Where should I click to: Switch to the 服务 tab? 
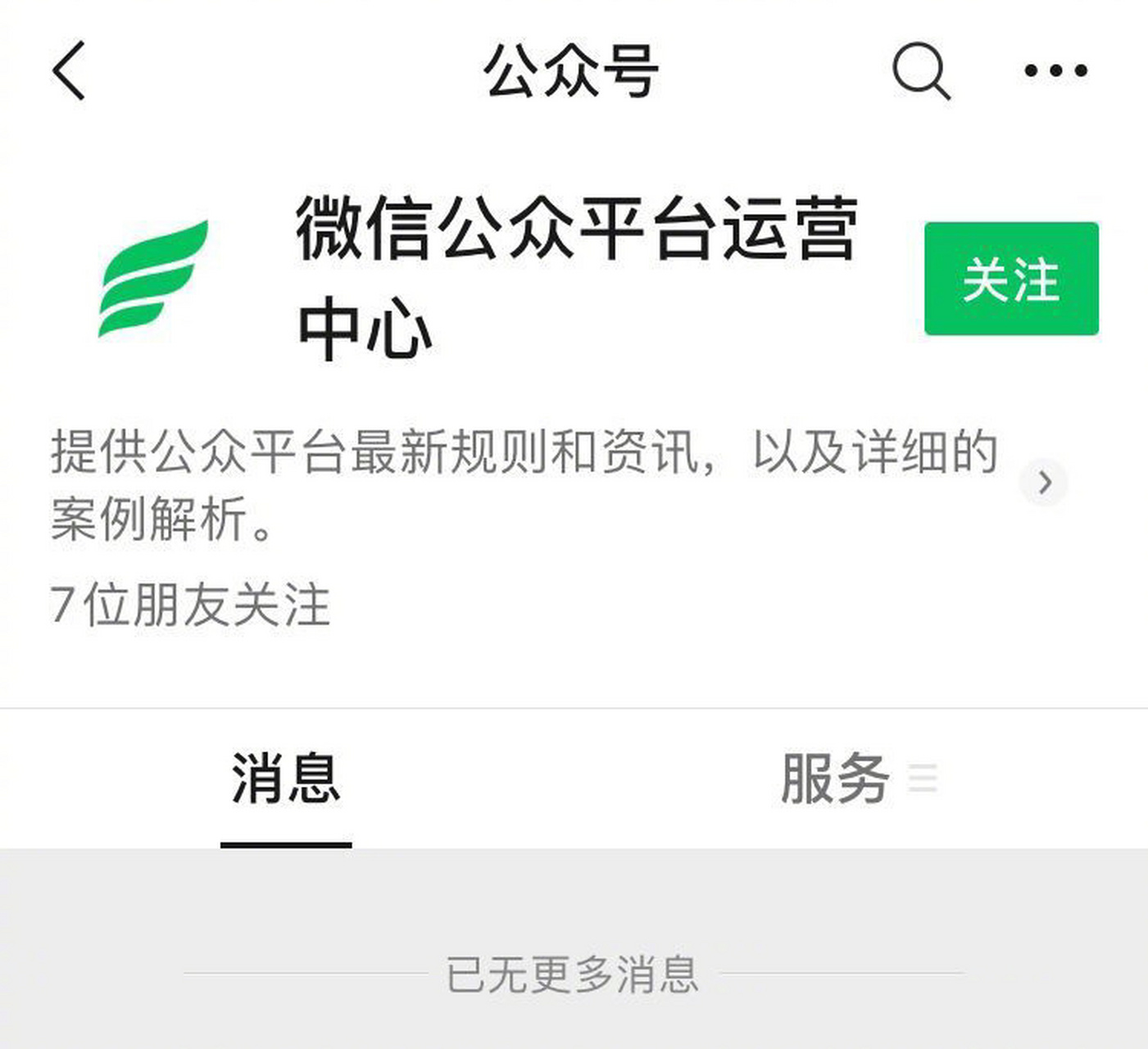coord(836,779)
